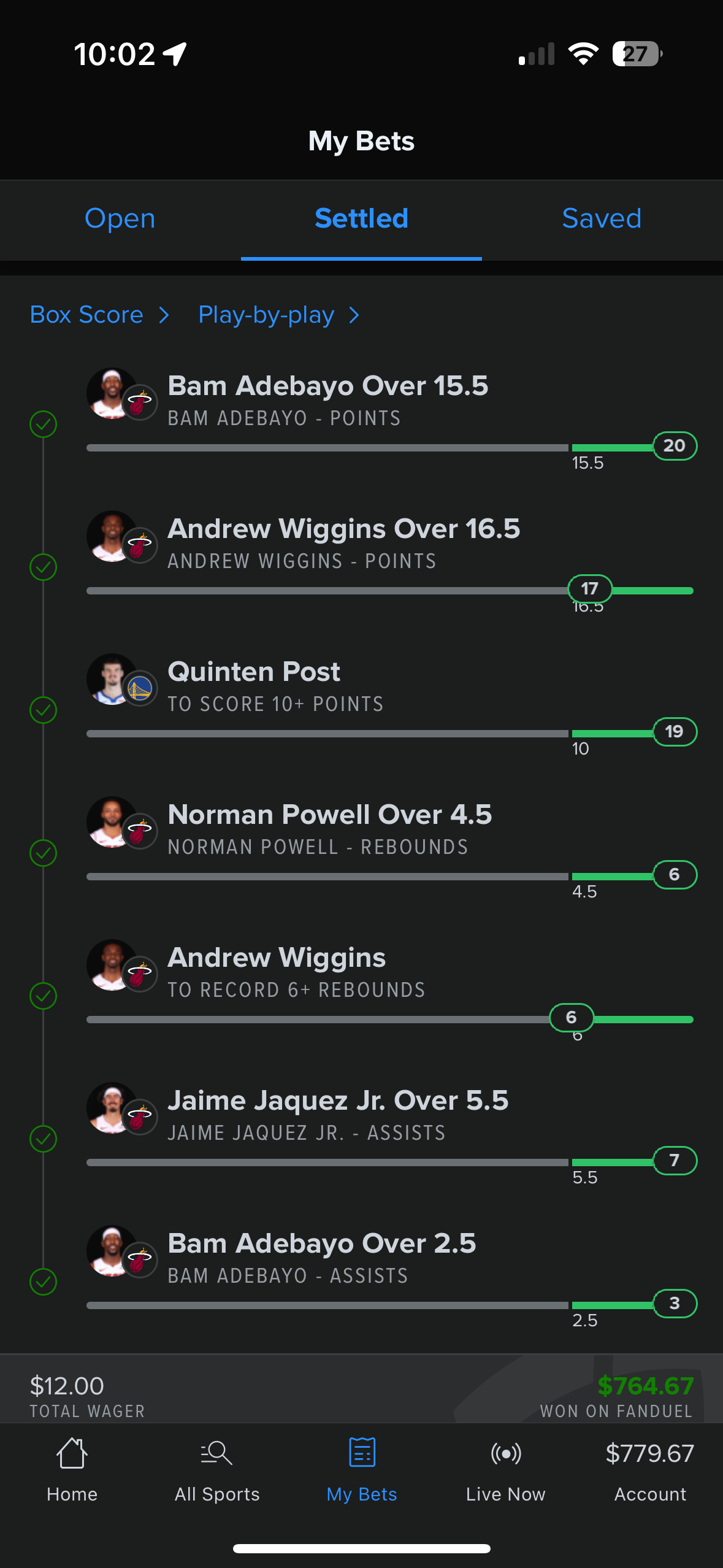Switch to the Open bets tab
Image resolution: width=723 pixels, height=1568 pixels.
tap(120, 219)
